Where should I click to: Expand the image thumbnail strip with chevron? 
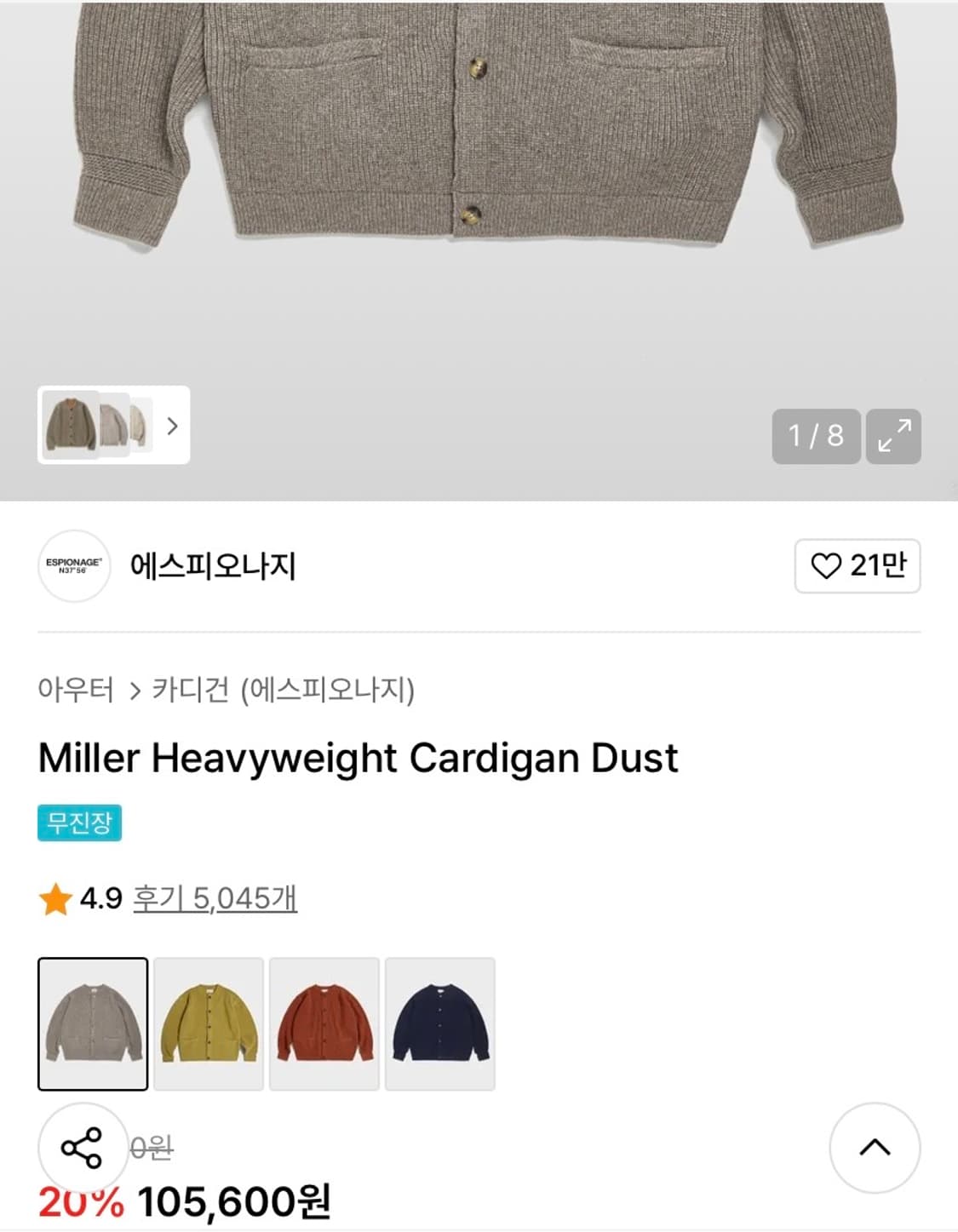(172, 426)
